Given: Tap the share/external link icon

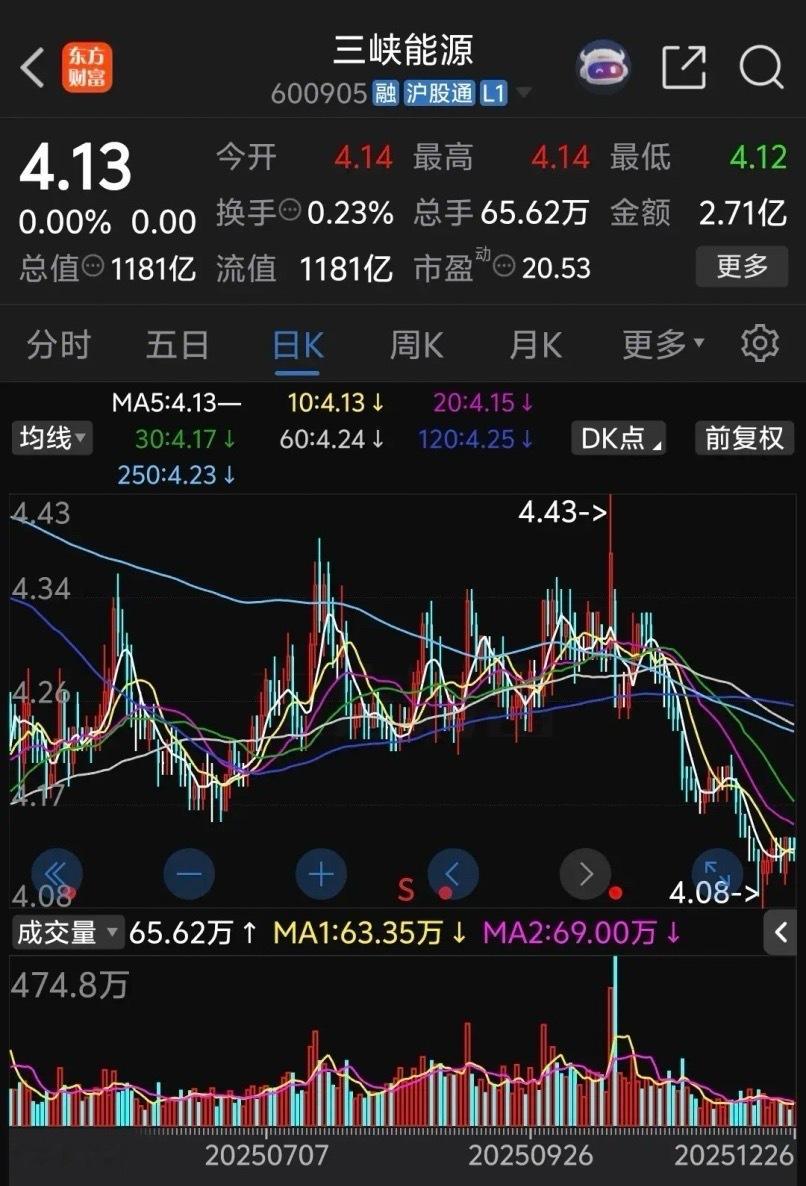Looking at the screenshot, I should [682, 66].
